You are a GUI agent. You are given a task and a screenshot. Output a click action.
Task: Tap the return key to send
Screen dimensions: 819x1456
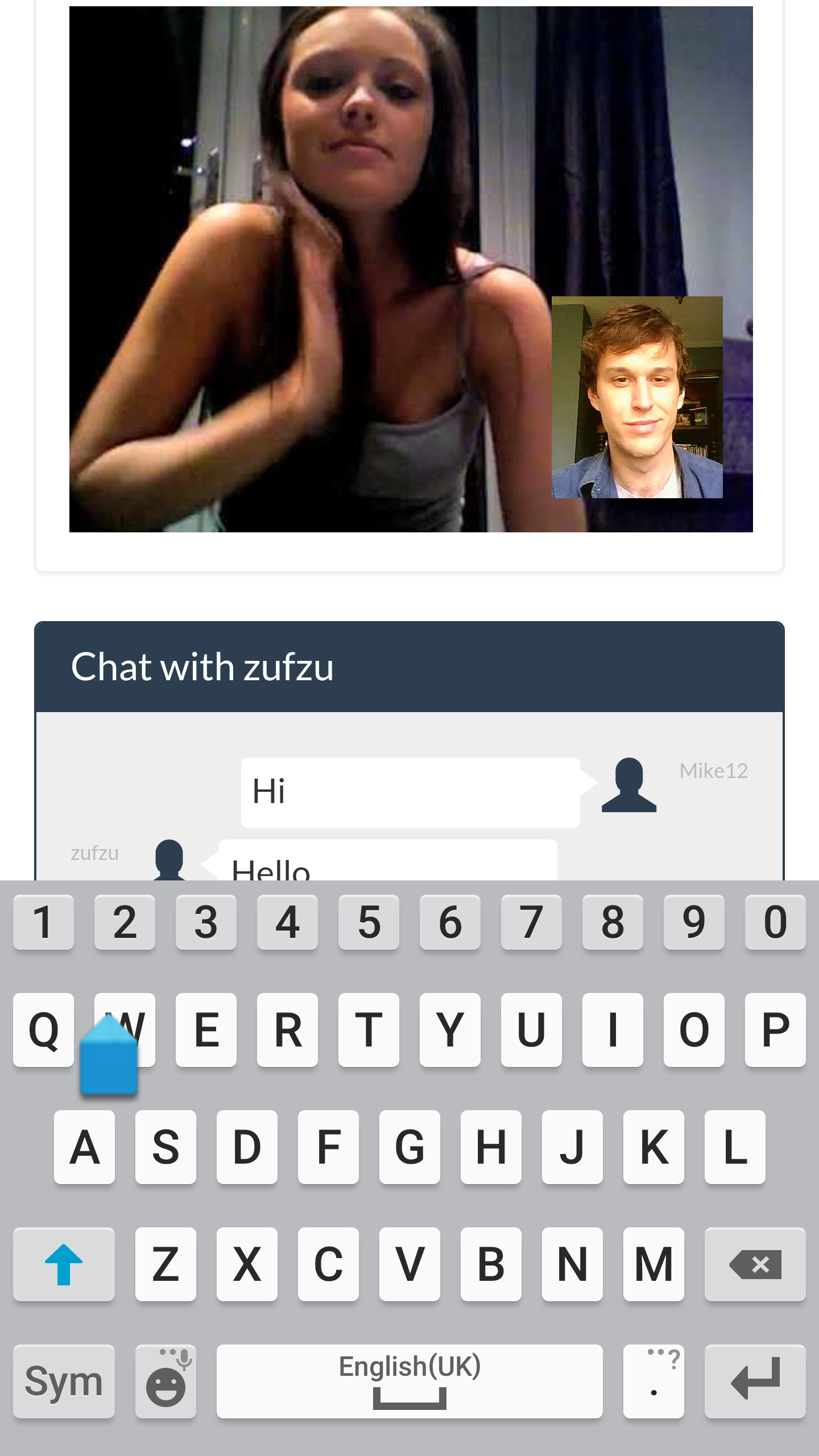click(x=755, y=1381)
